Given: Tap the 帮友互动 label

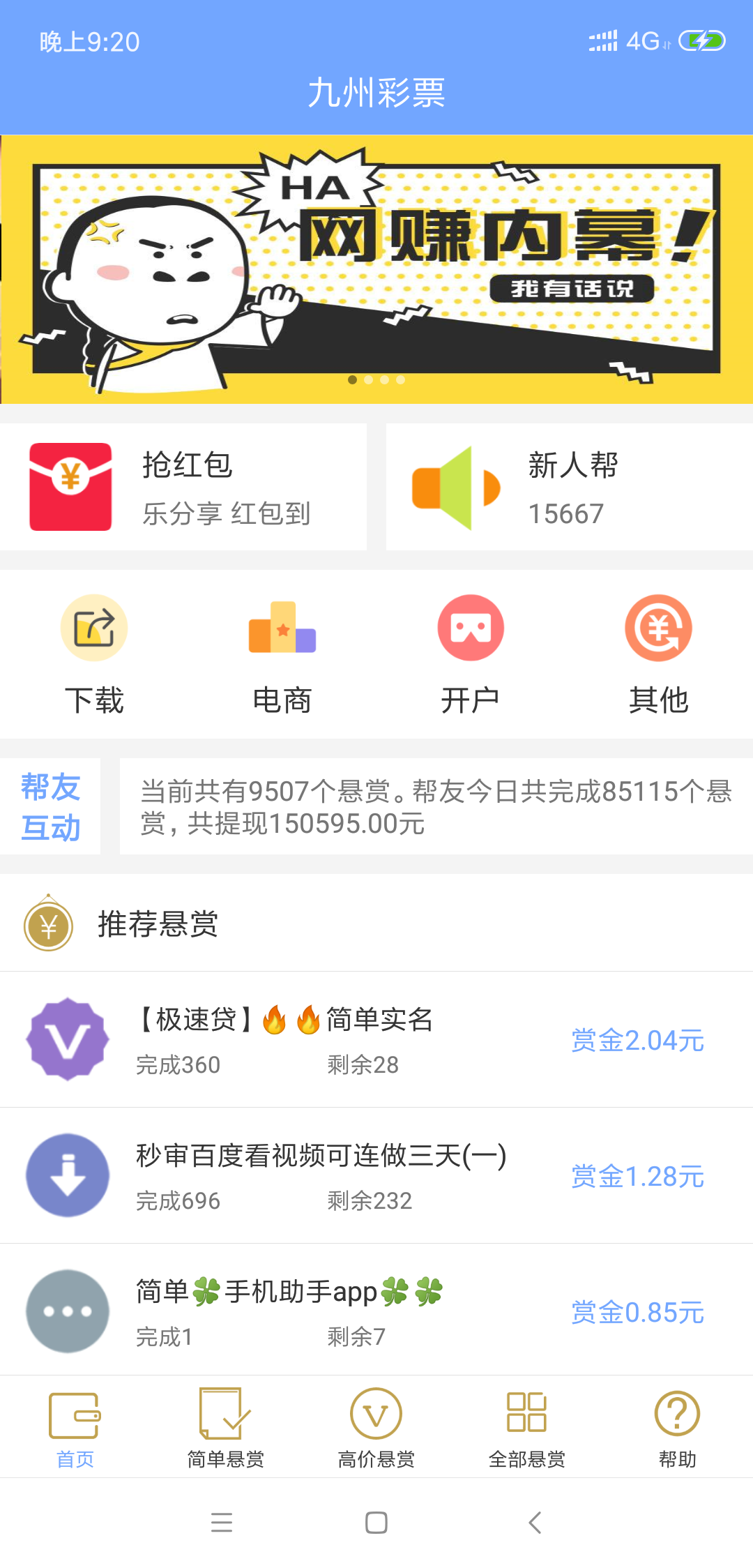Looking at the screenshot, I should (x=51, y=807).
